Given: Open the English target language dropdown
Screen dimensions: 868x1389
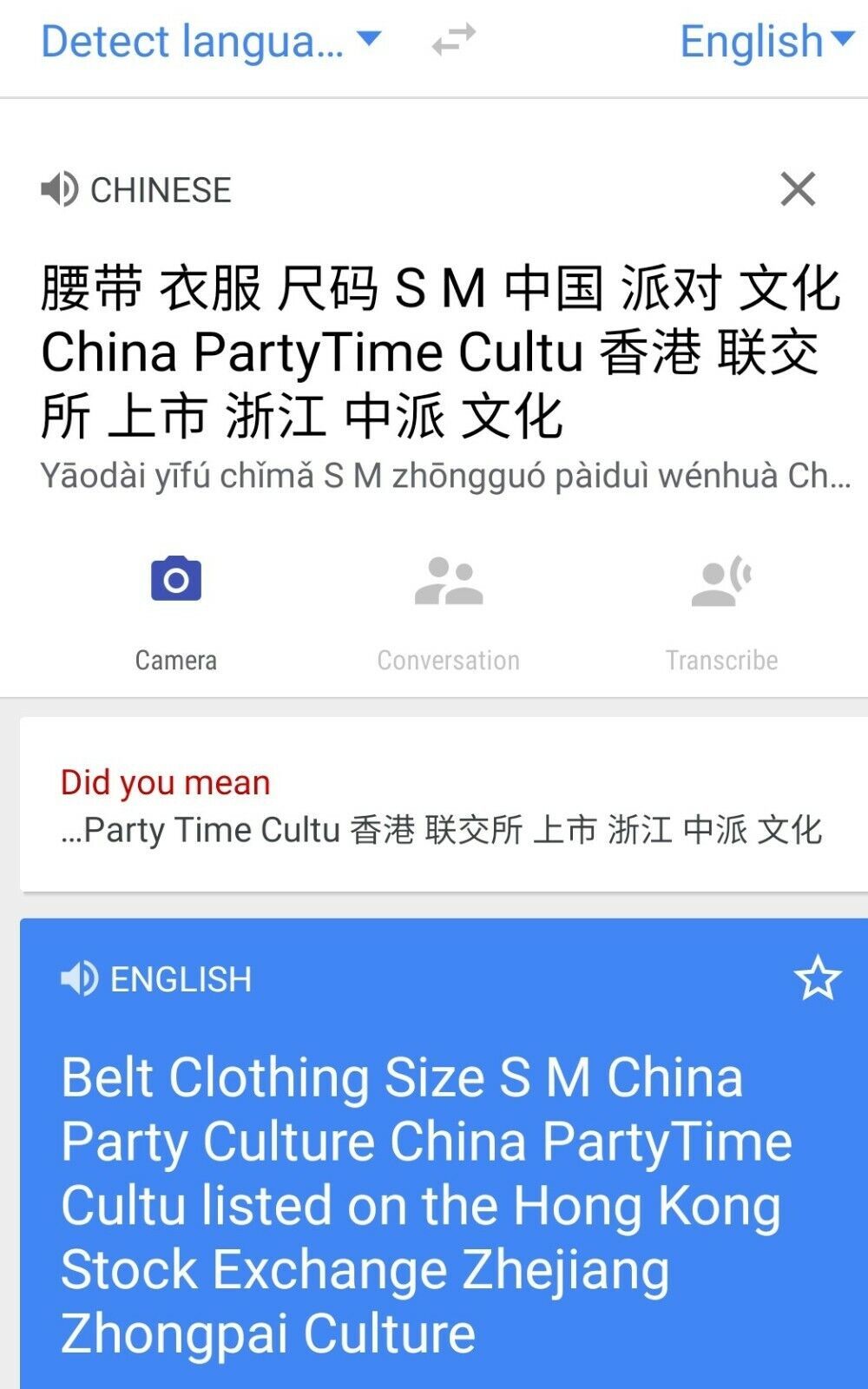Looking at the screenshot, I should point(767,42).
